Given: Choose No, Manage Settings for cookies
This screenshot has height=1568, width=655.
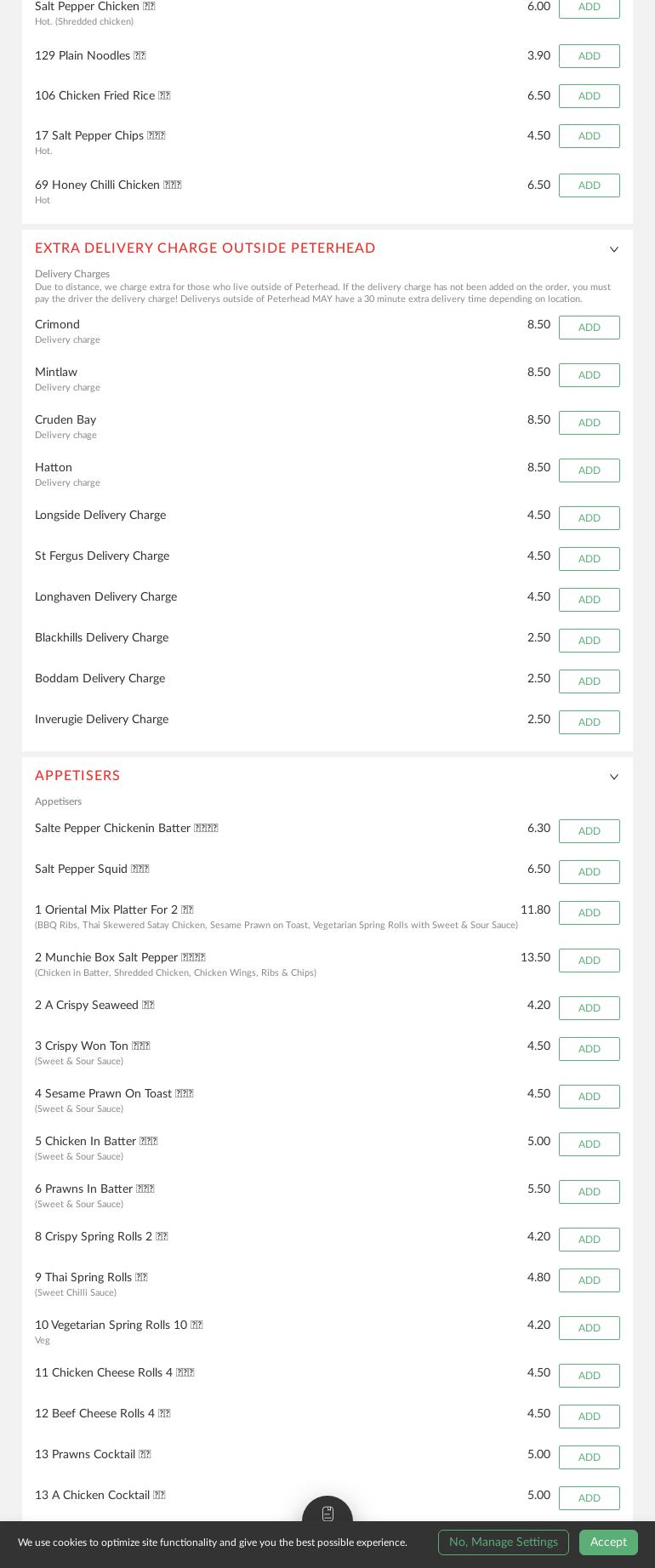Looking at the screenshot, I should point(503,1542).
